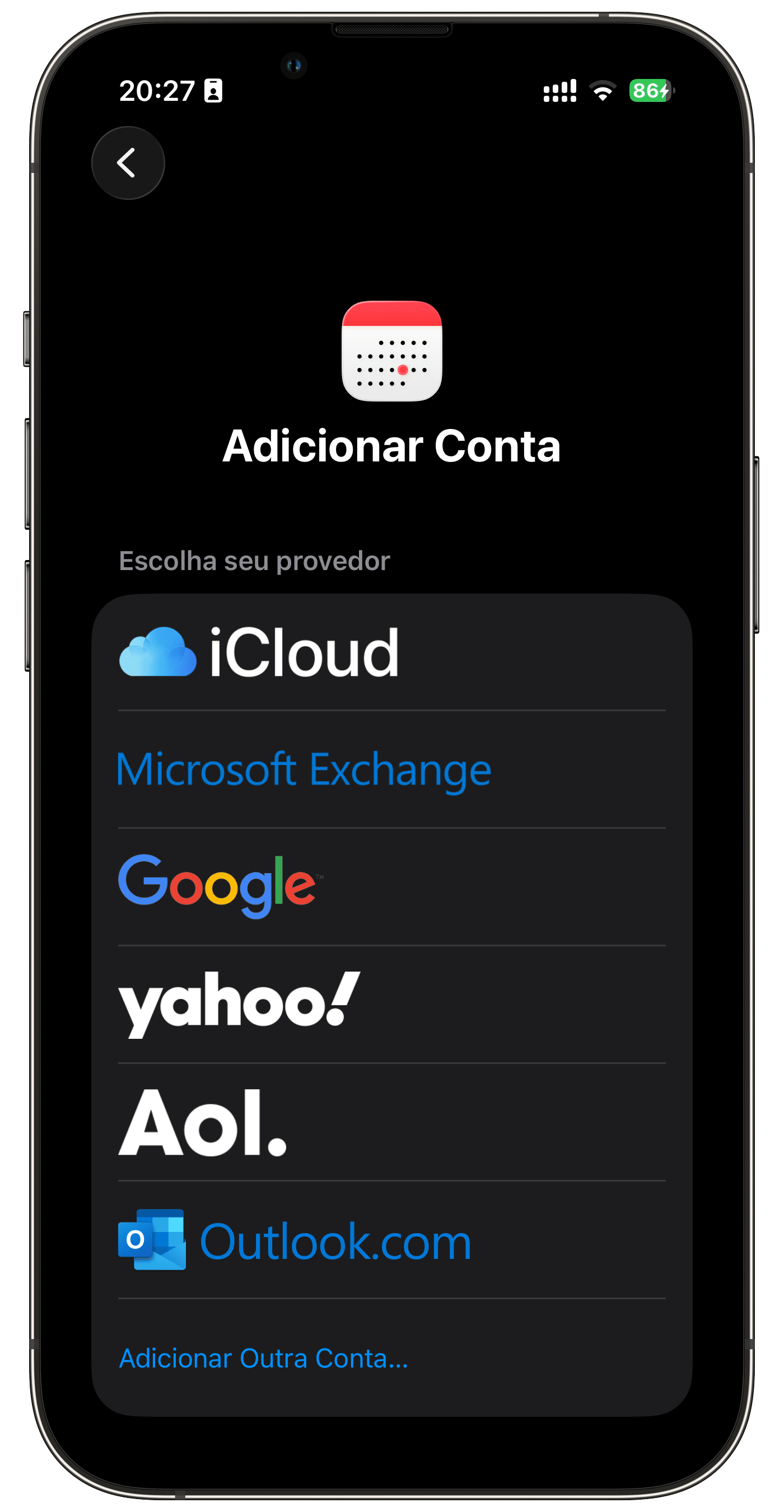Choose iCloud as the account provider
Screen dimensions: 784x1512
259,652
